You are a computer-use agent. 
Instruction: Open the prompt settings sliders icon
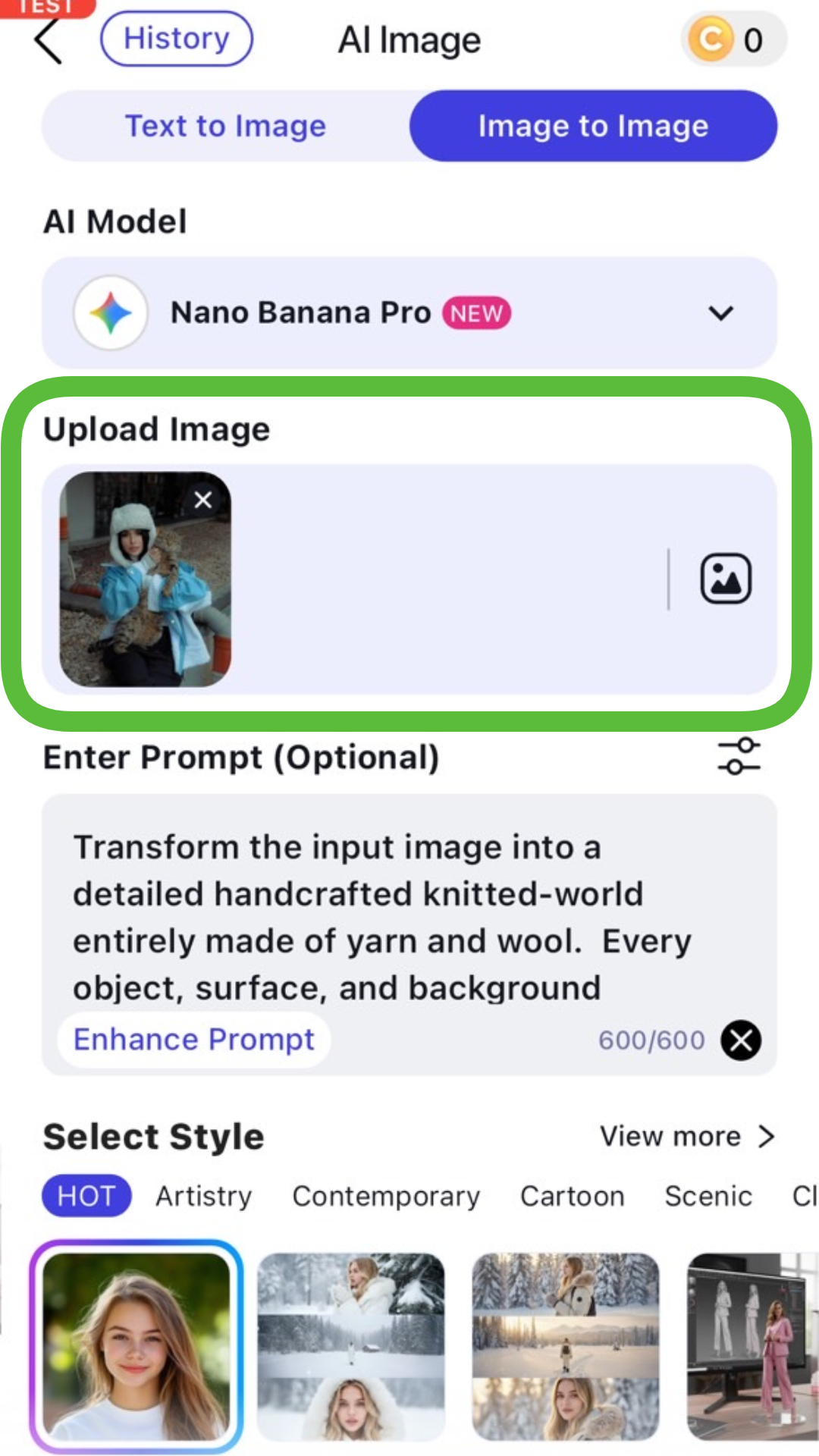[739, 756]
